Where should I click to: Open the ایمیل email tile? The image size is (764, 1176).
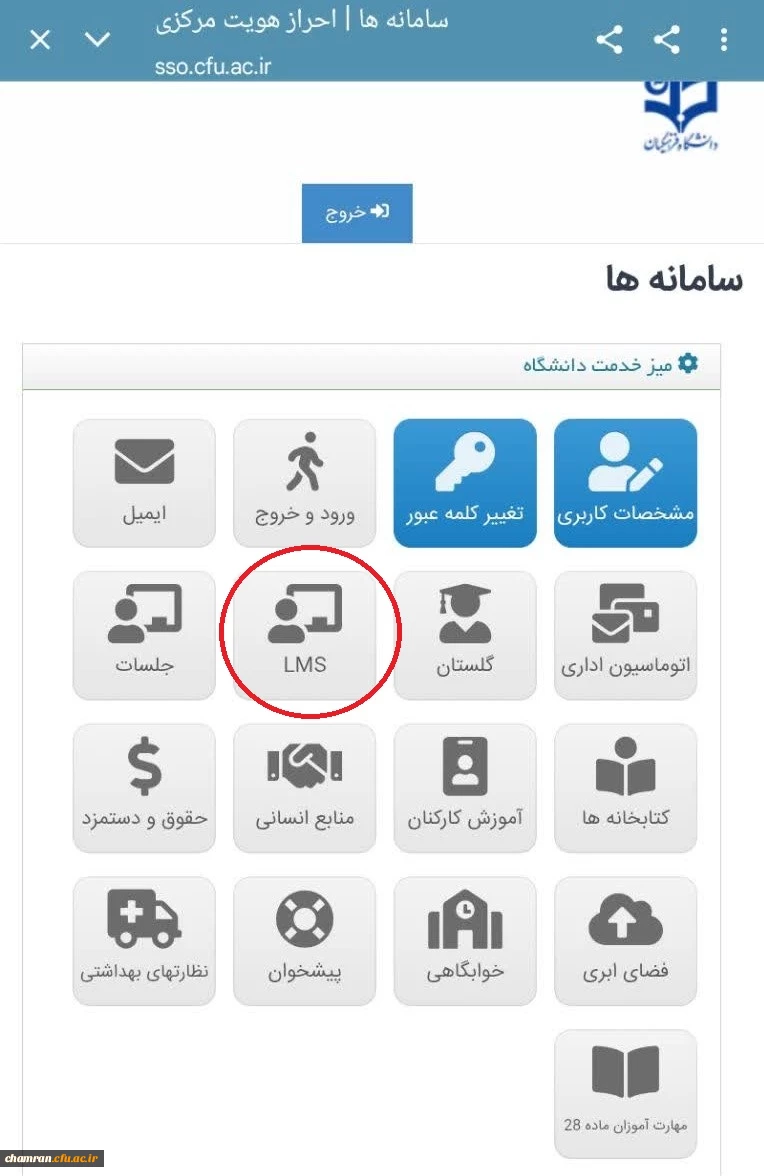pyautogui.click(x=144, y=483)
